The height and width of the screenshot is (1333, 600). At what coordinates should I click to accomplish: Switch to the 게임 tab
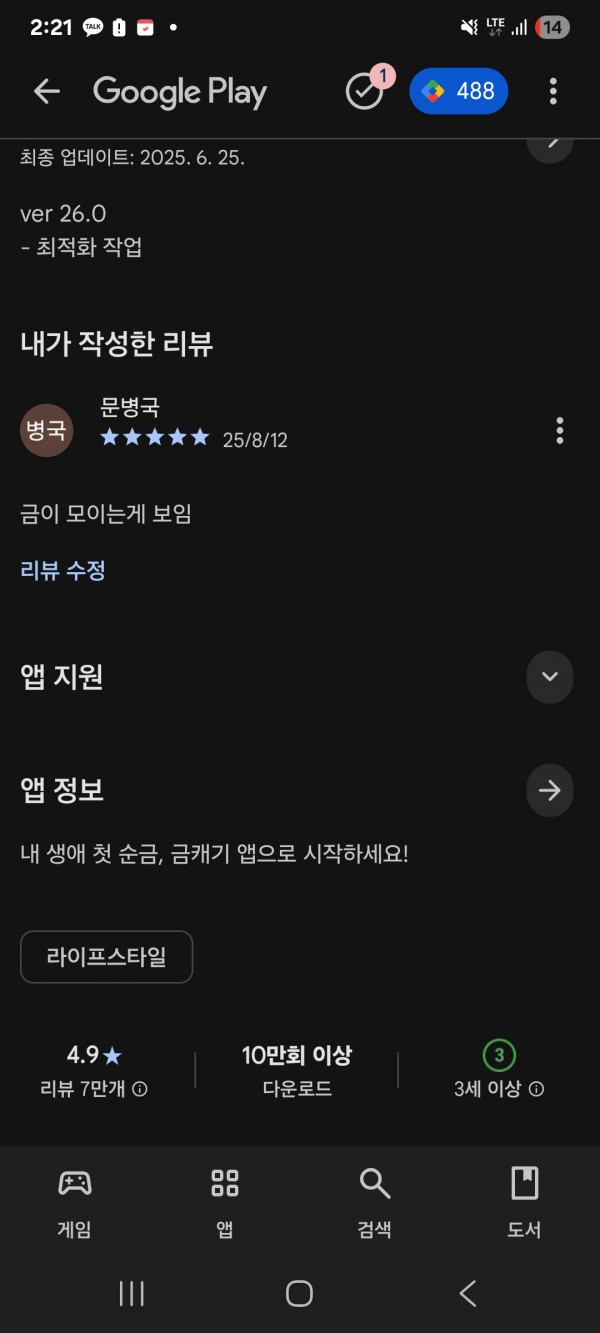(x=75, y=1203)
